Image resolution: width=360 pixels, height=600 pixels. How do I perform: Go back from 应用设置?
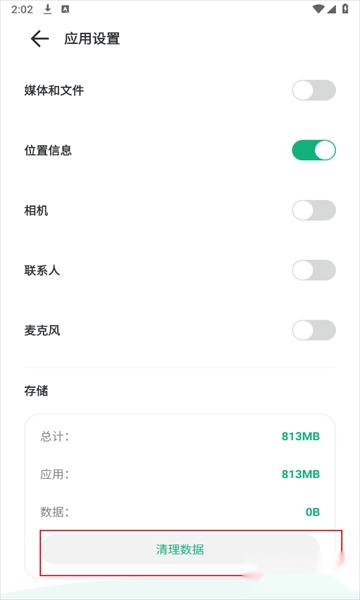pyautogui.click(x=40, y=39)
